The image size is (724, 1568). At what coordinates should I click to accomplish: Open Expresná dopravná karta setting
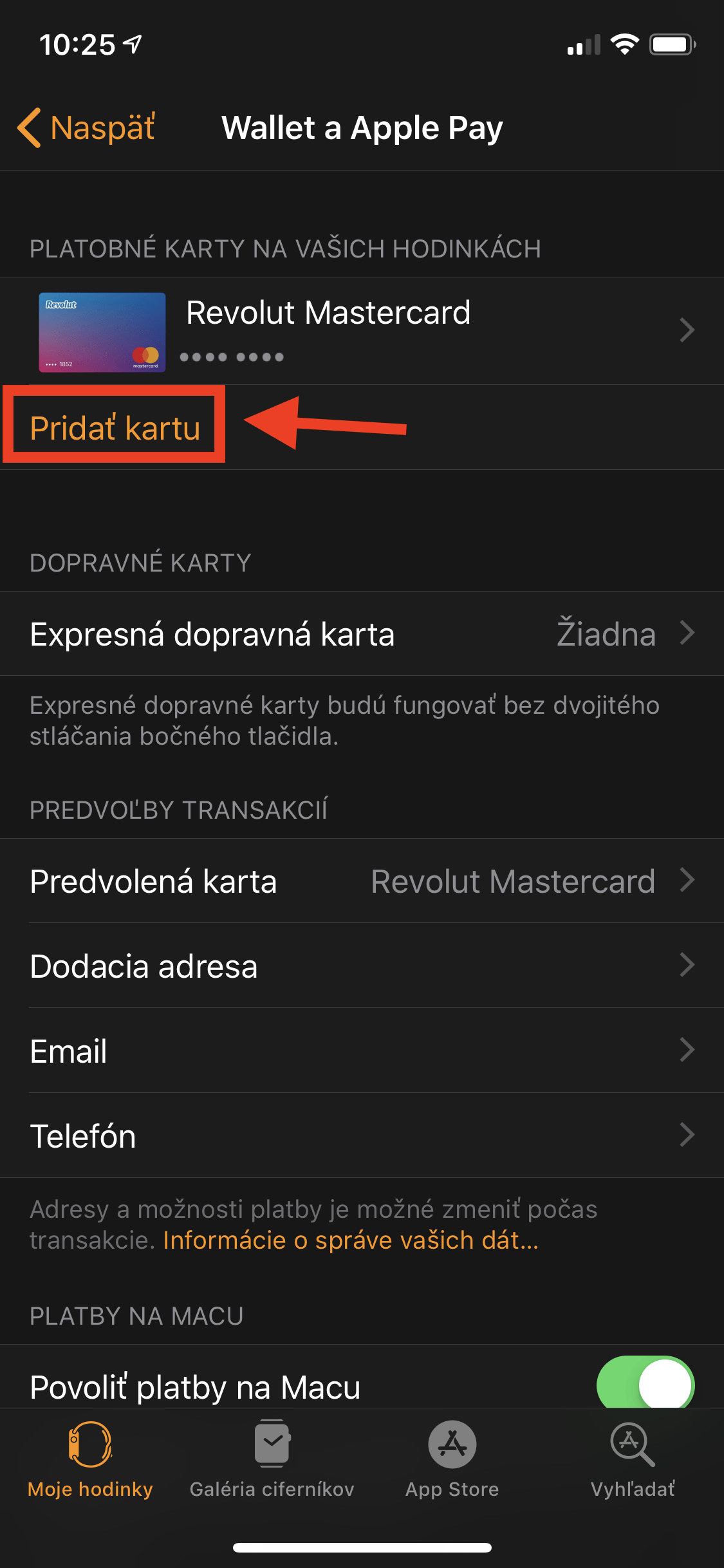362,633
